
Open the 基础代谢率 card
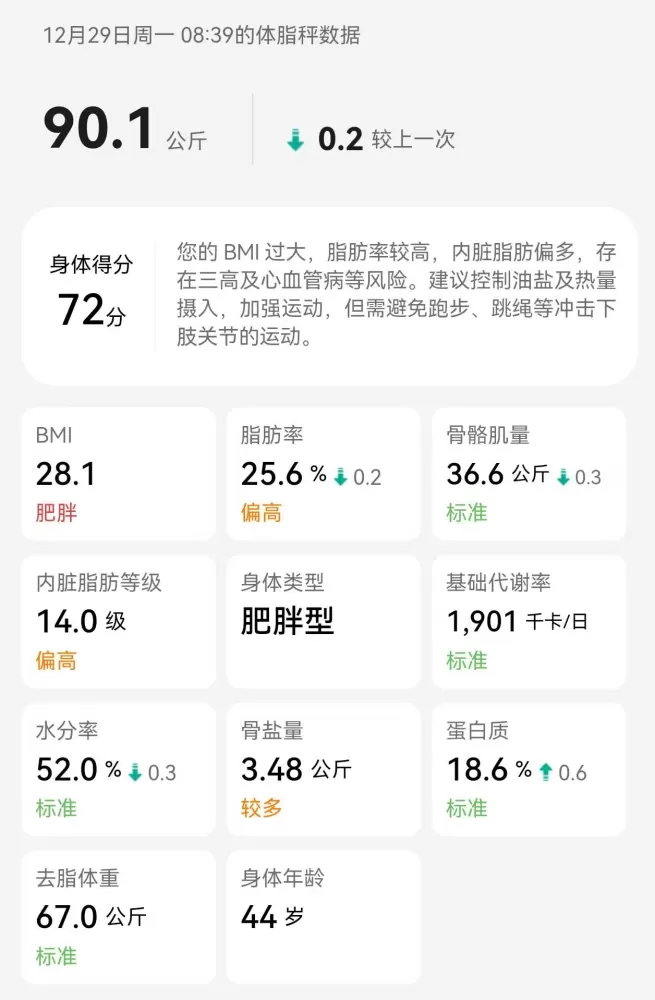pos(528,621)
